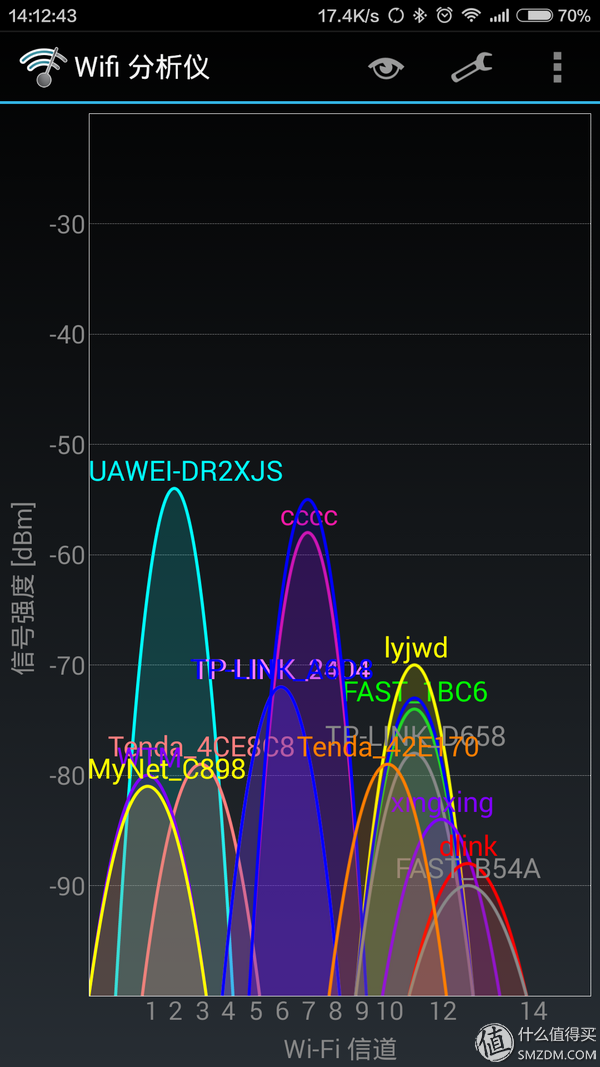This screenshot has height=1067, width=600.
Task: Open the view selector eye icon
Action: [x=386, y=67]
